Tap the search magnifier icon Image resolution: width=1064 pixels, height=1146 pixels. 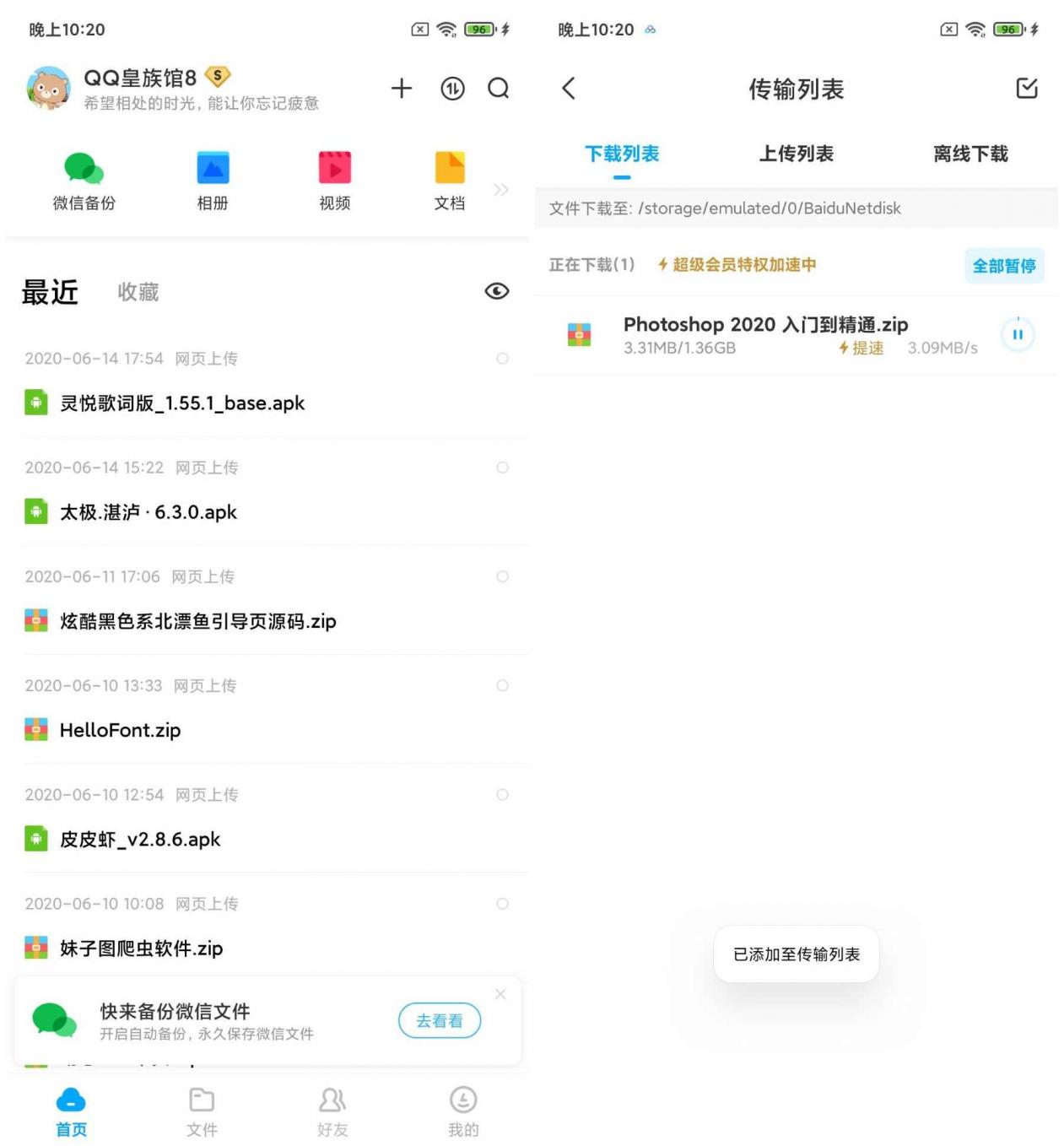pos(499,88)
